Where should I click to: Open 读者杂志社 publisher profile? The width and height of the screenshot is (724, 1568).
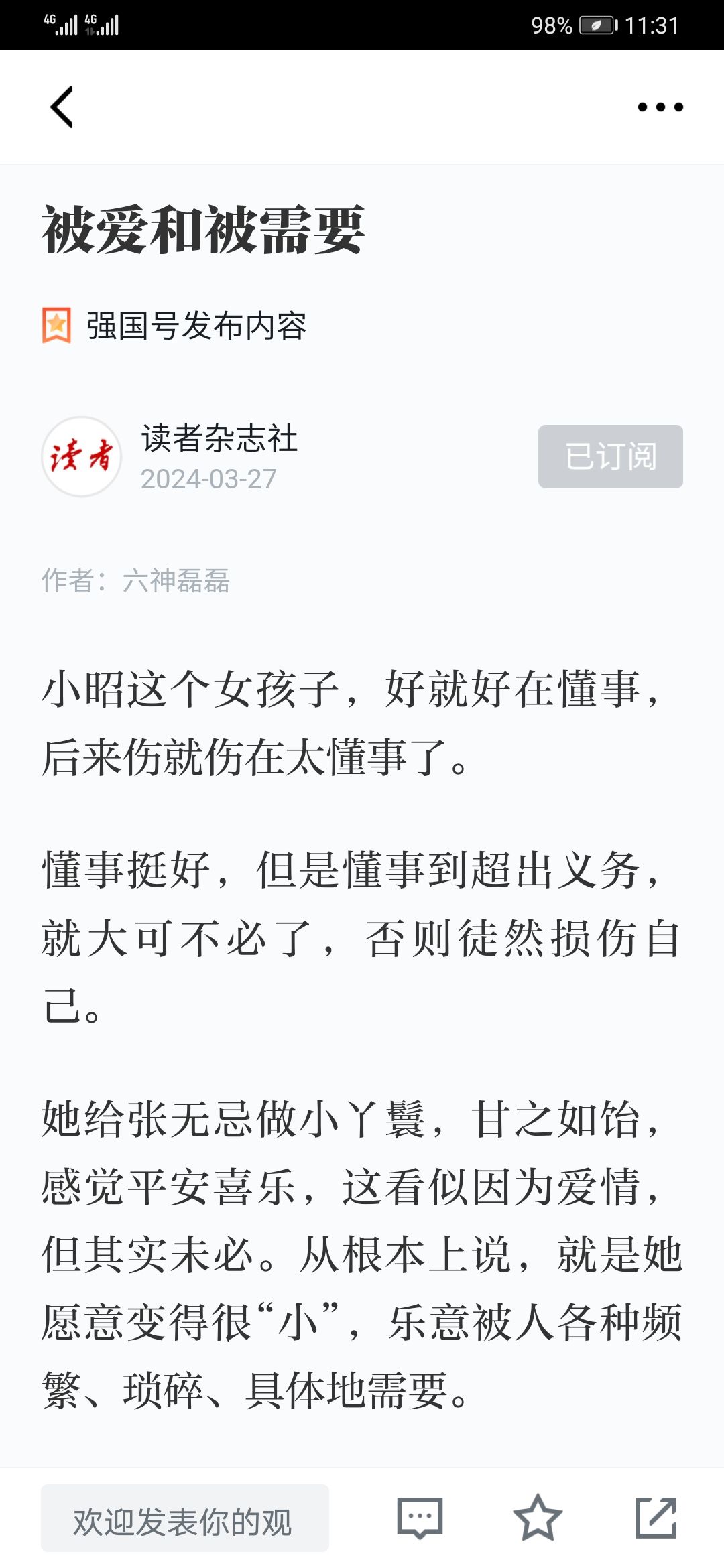click(x=219, y=438)
